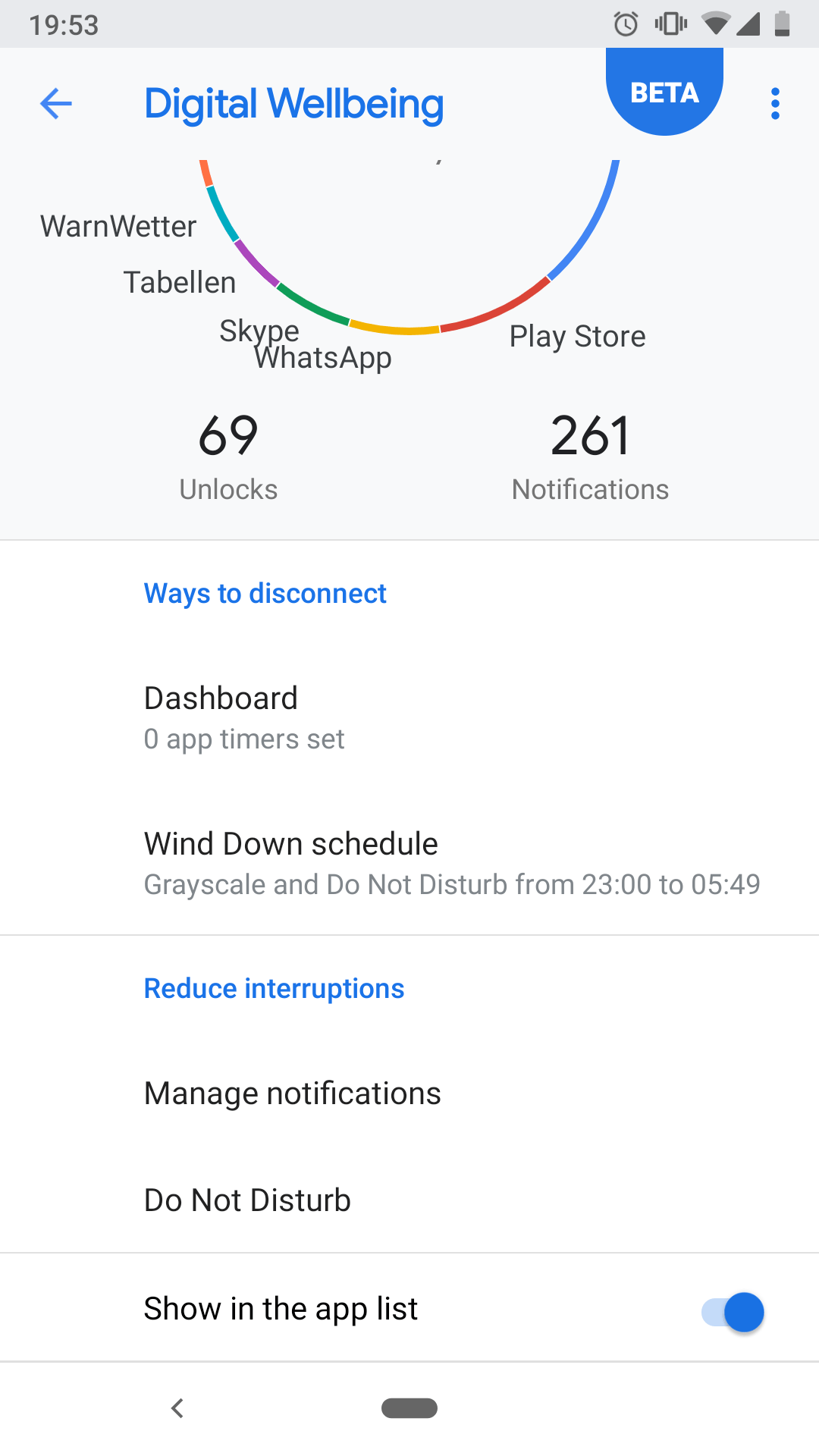
Task: Go back from Digital Wellbeing
Action: pos(55,104)
